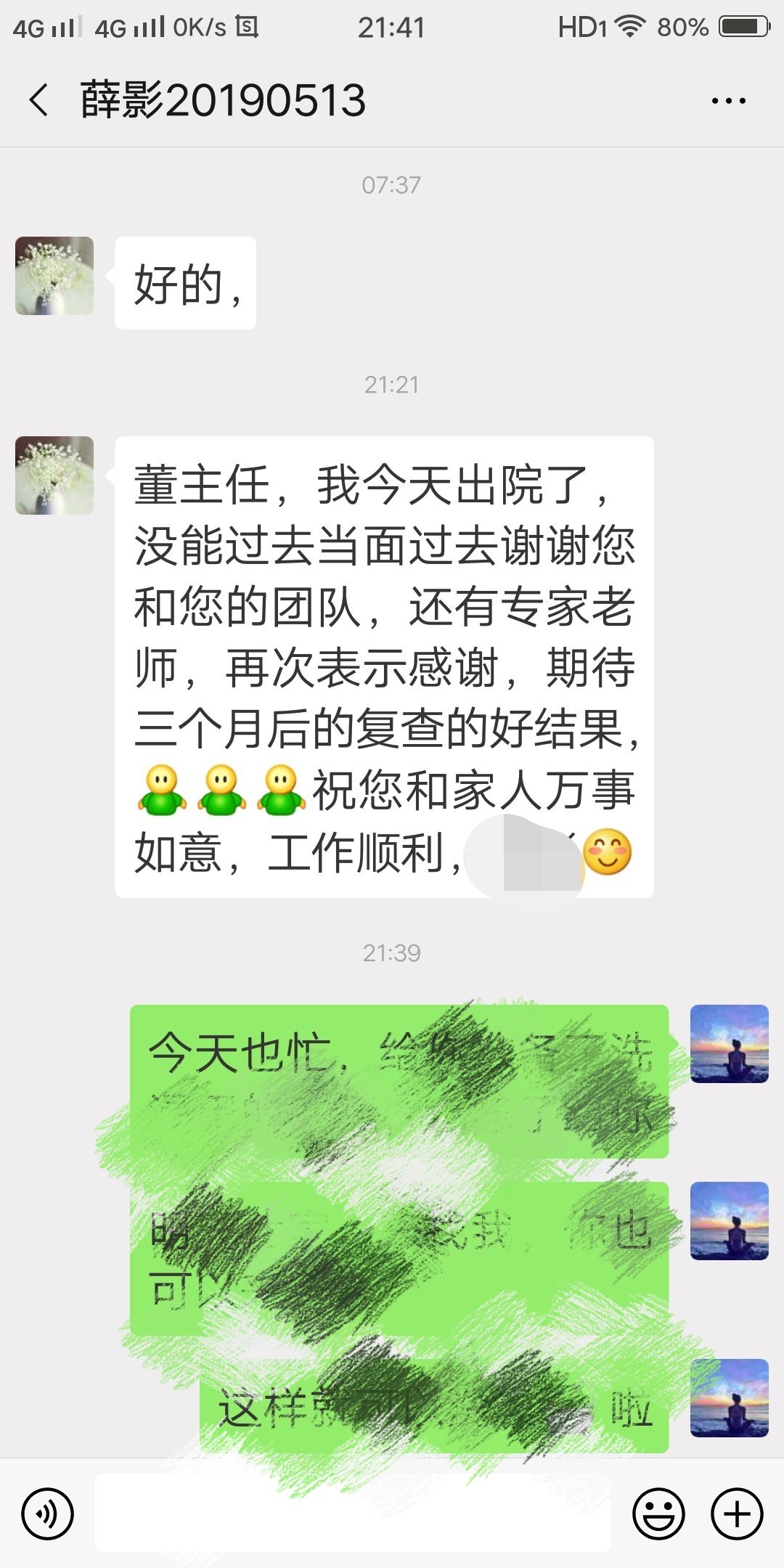Open the emoji sticker panel
This screenshot has width=784, height=1568.
coord(658,1514)
